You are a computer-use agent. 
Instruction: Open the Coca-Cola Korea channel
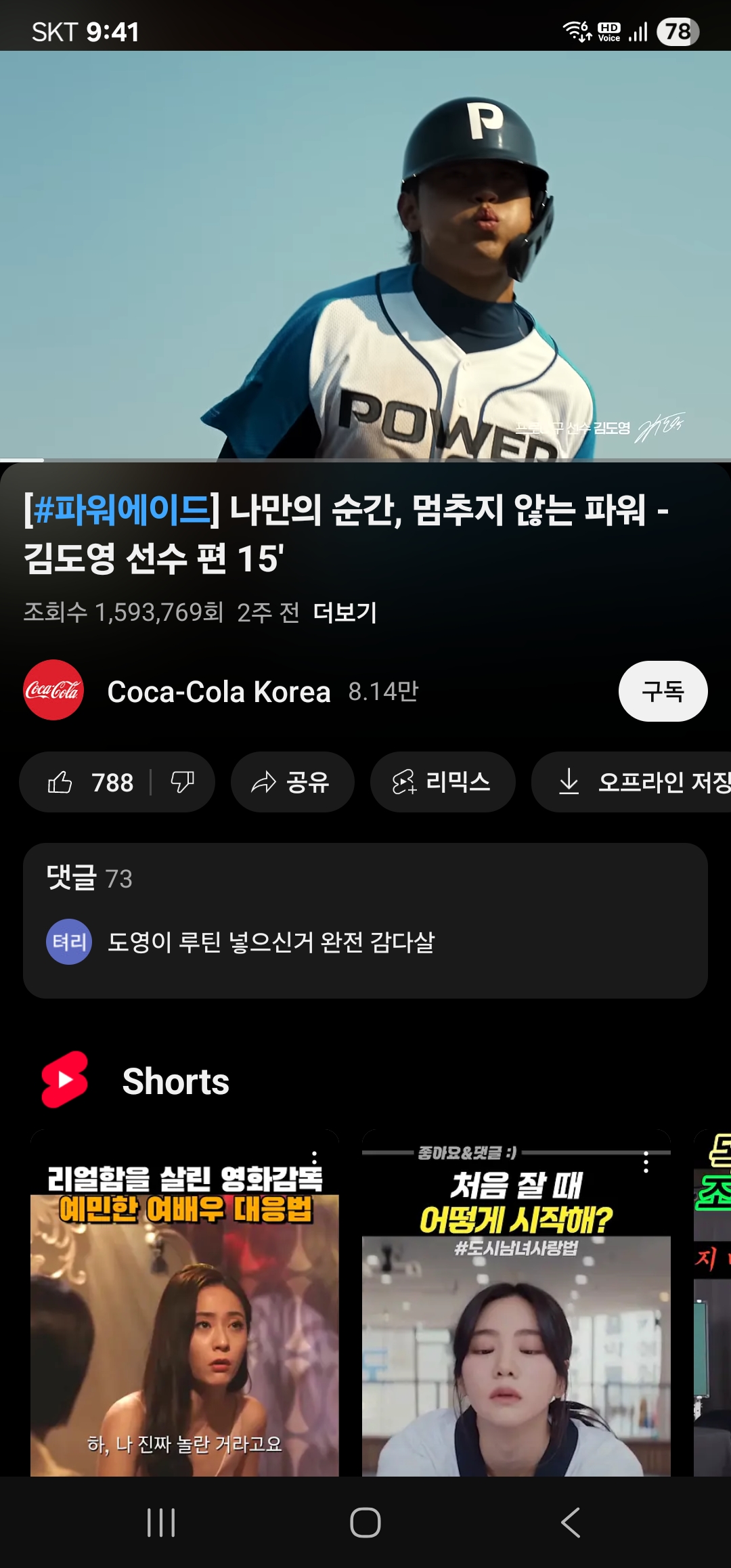(218, 692)
